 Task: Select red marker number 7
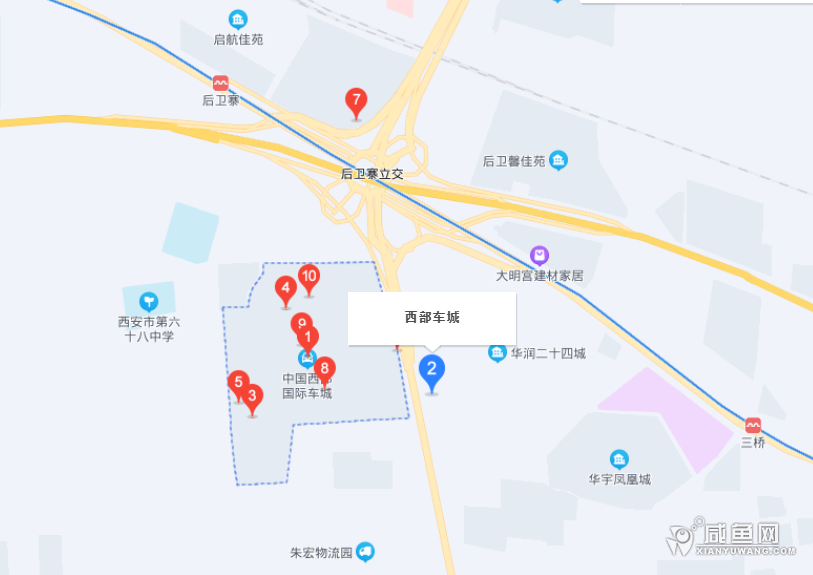(x=355, y=101)
